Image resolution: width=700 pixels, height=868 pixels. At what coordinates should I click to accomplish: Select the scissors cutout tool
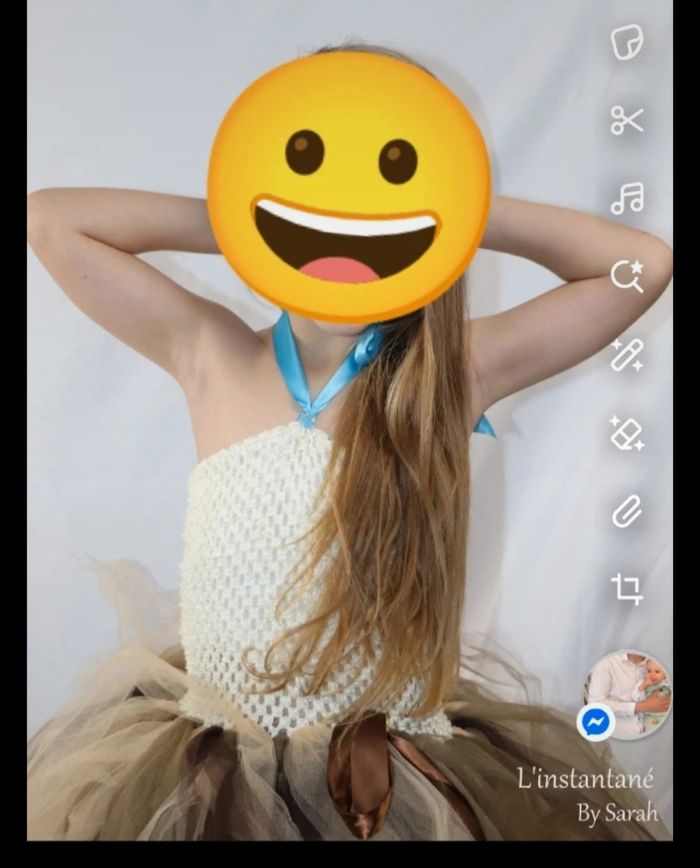[x=627, y=121]
